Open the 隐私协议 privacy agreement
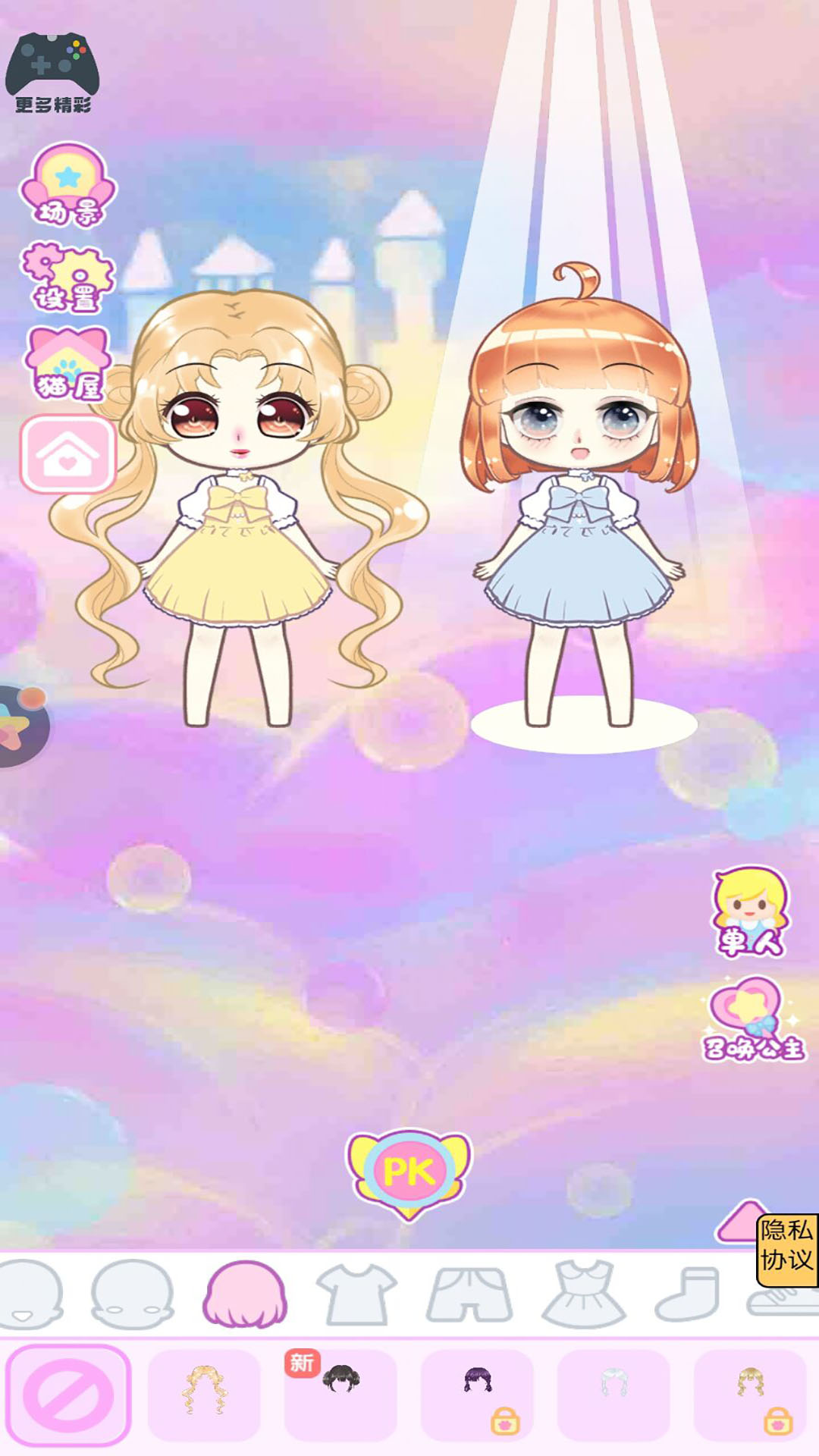 pyautogui.click(x=787, y=1245)
